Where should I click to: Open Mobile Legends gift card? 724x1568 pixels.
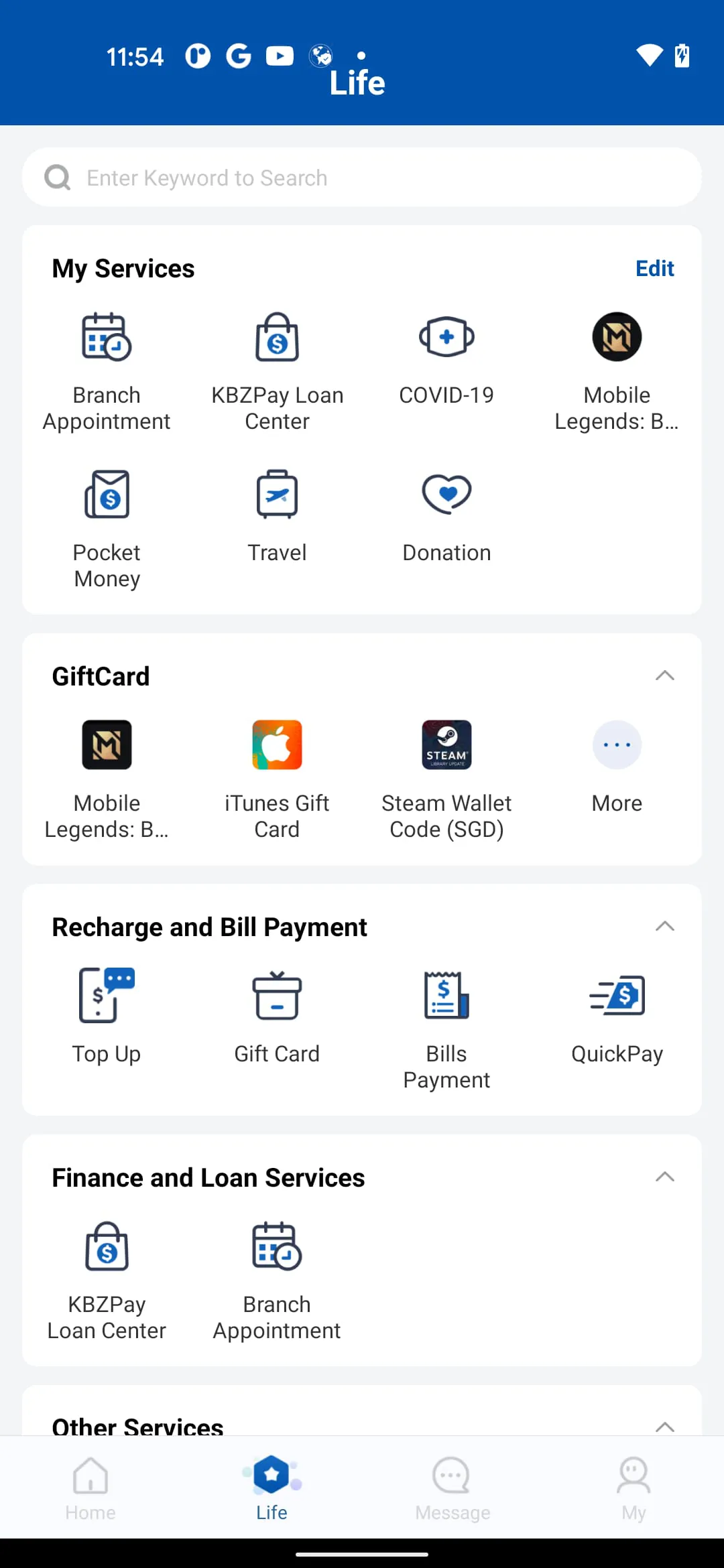click(107, 744)
